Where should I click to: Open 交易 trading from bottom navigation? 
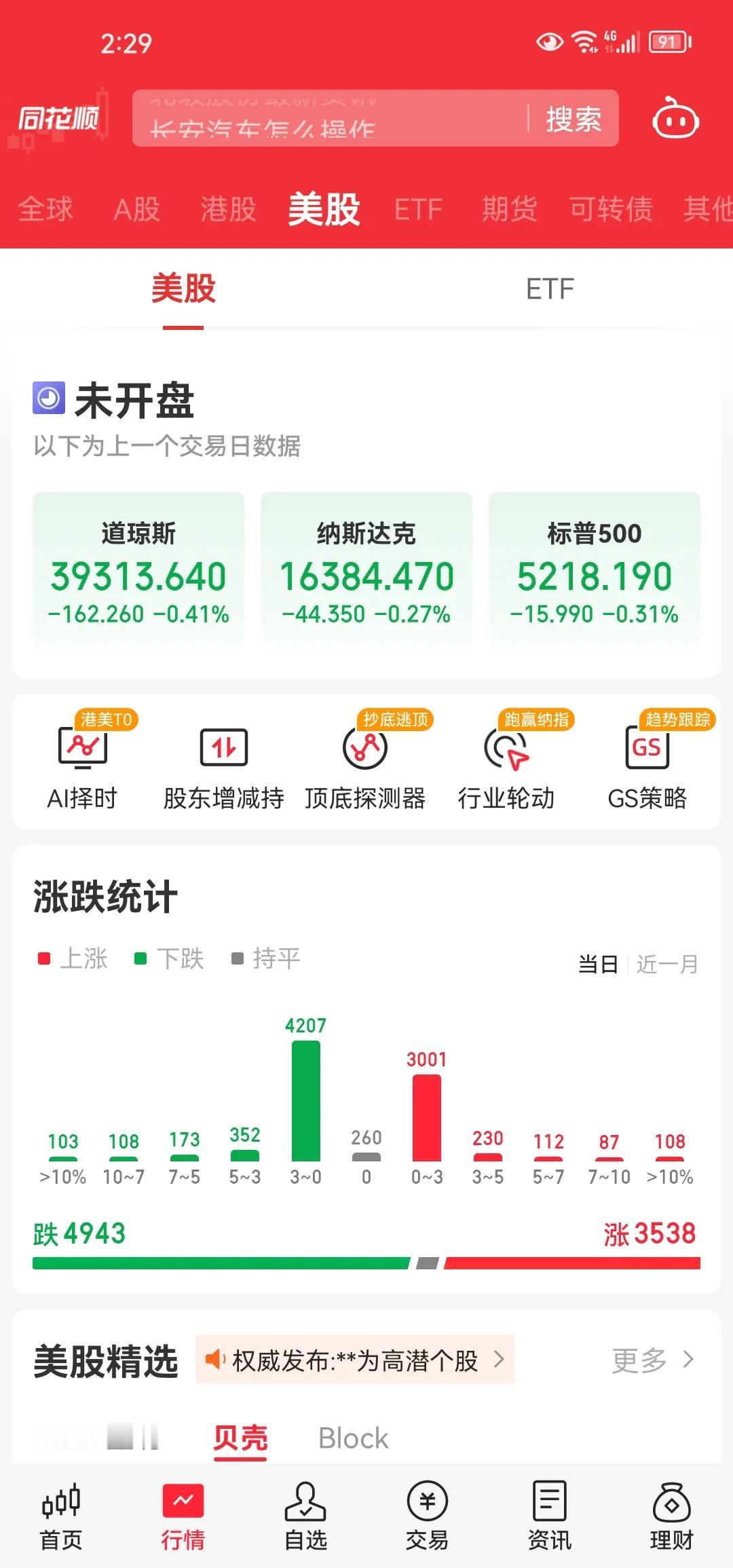(428, 1520)
